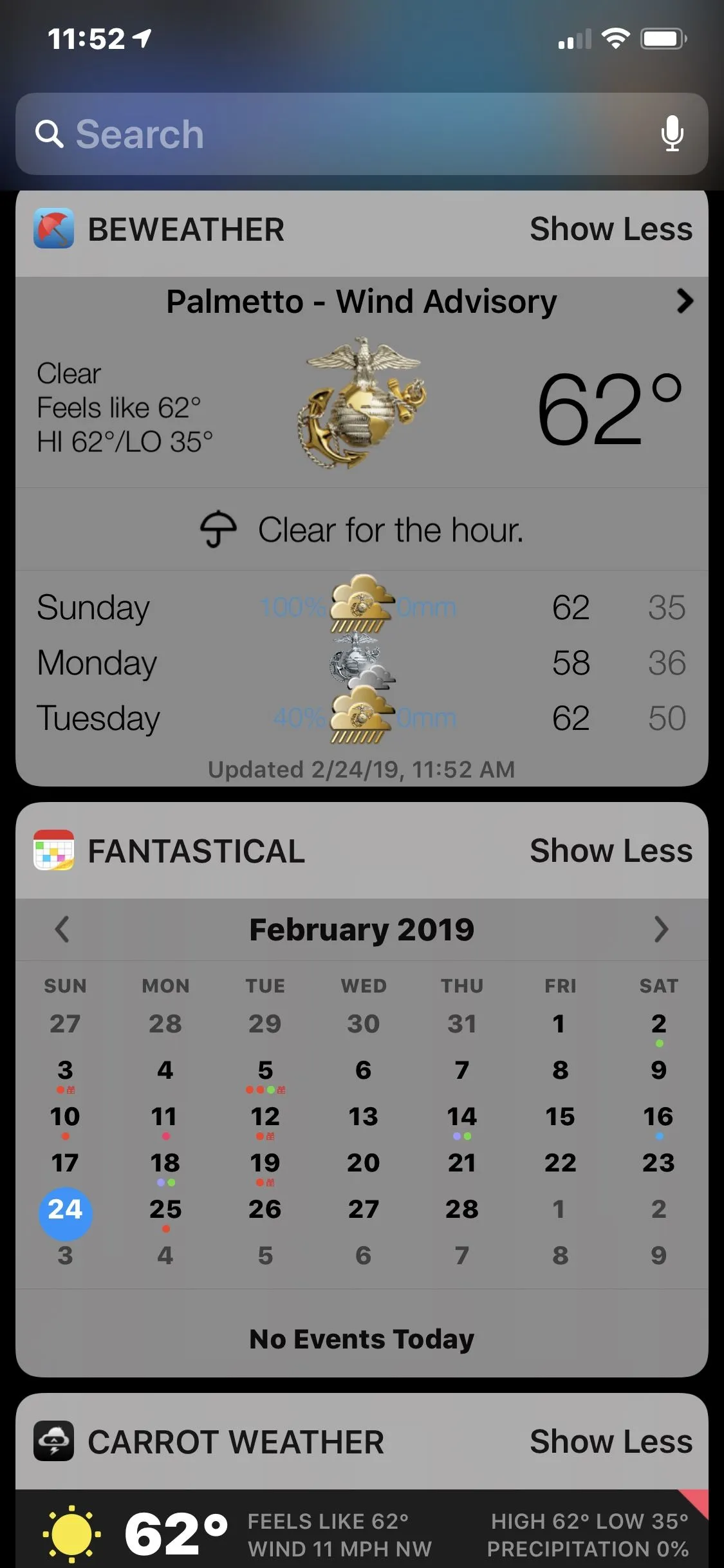724x1568 pixels.
Task: Select February 14 in the calendar
Action: (x=461, y=1117)
